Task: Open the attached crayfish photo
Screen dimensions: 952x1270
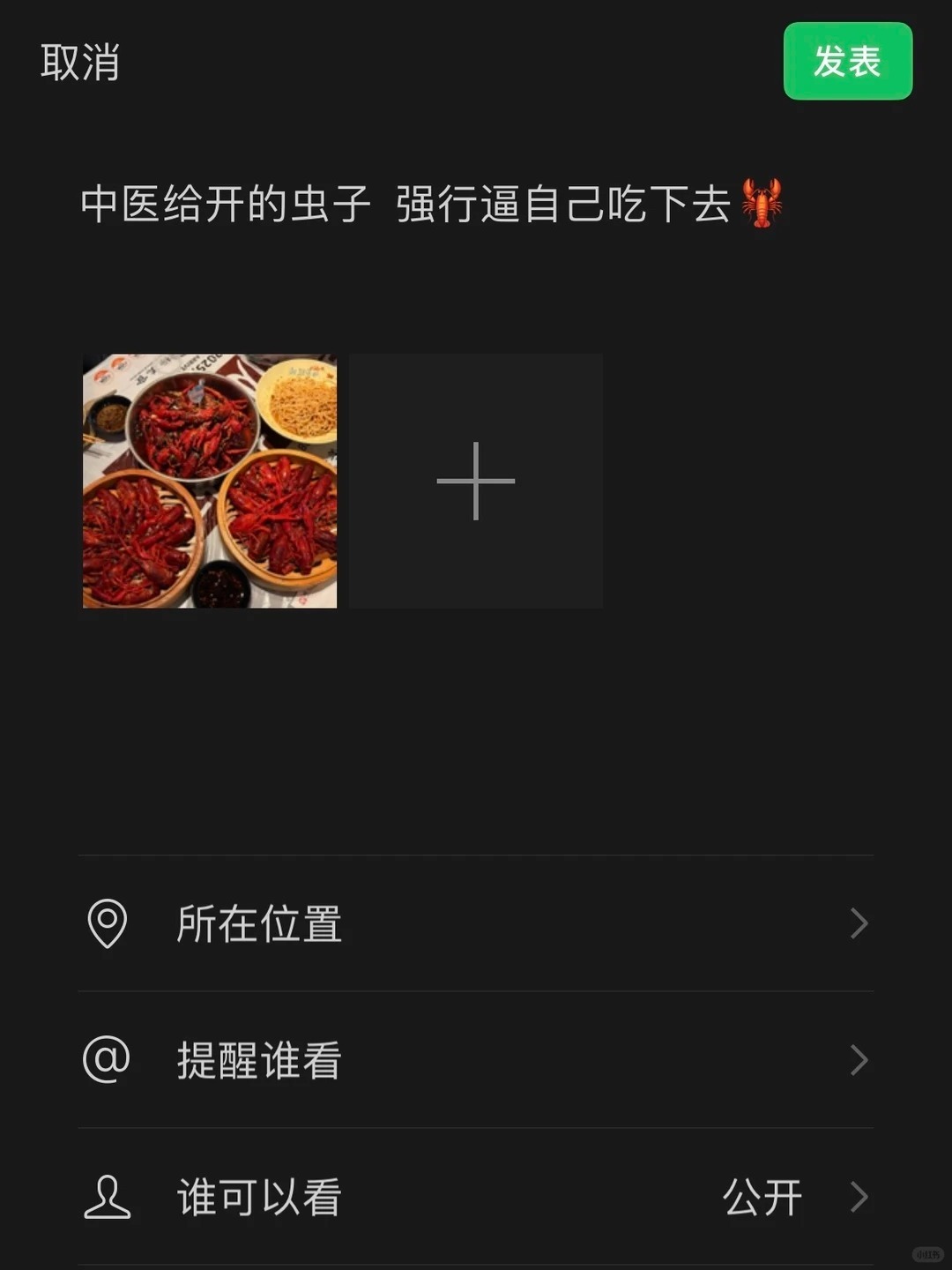Action: point(210,481)
